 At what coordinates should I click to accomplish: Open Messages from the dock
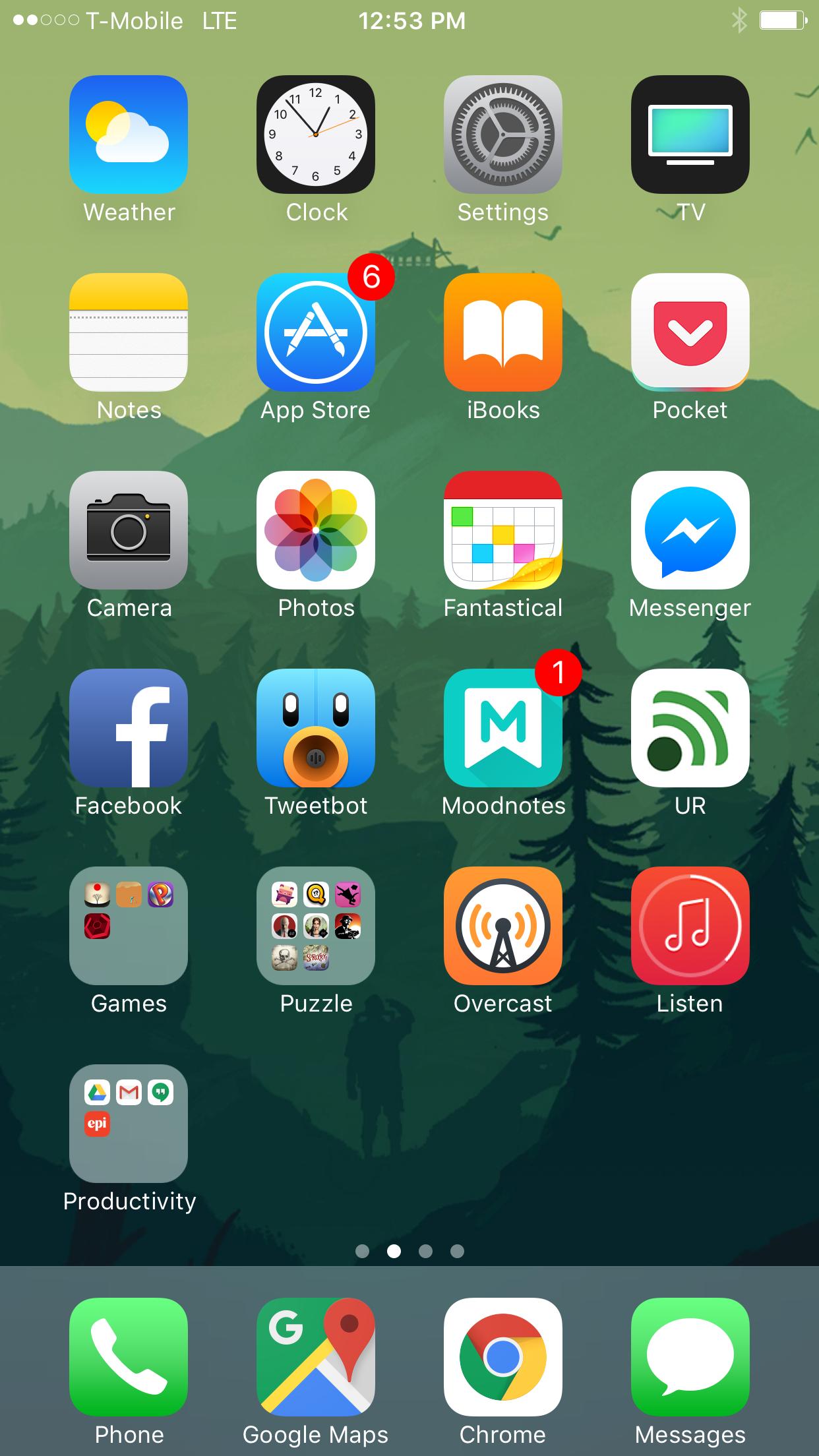pyautogui.click(x=690, y=1356)
